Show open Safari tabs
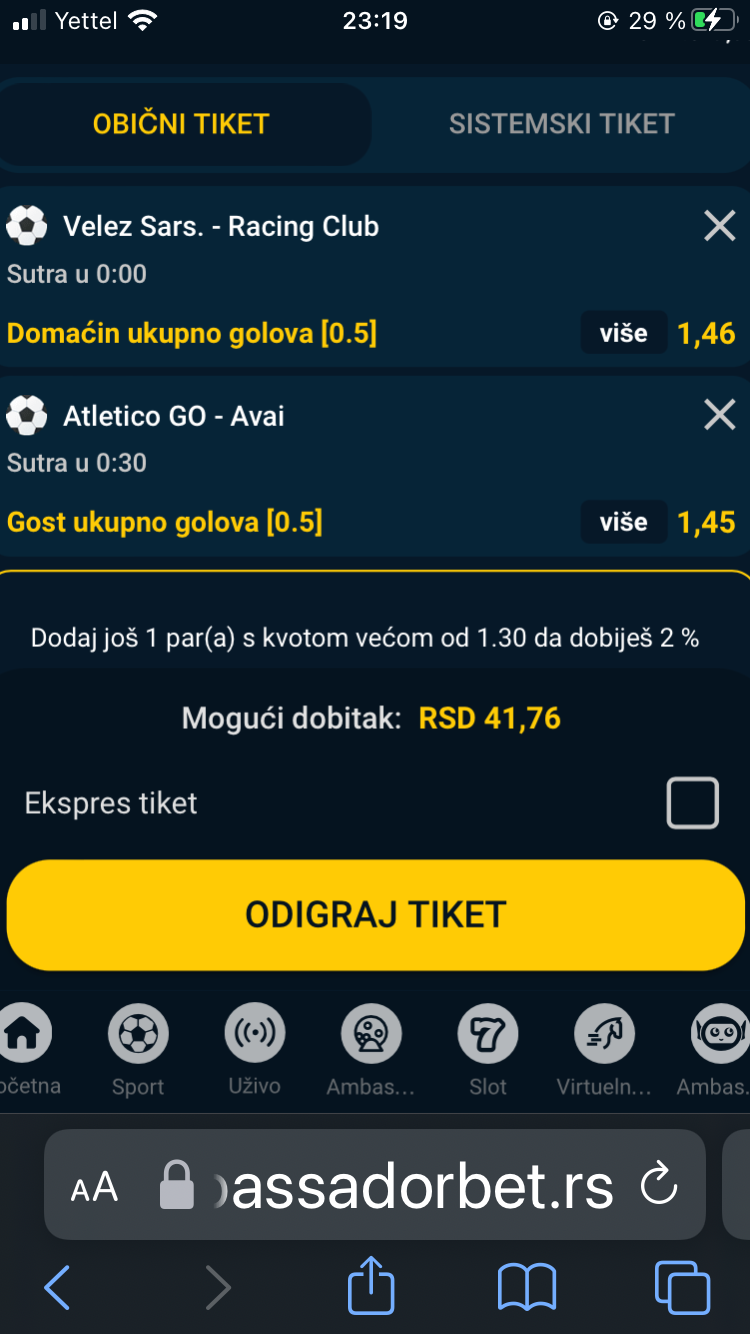The image size is (750, 1334). tap(682, 1287)
